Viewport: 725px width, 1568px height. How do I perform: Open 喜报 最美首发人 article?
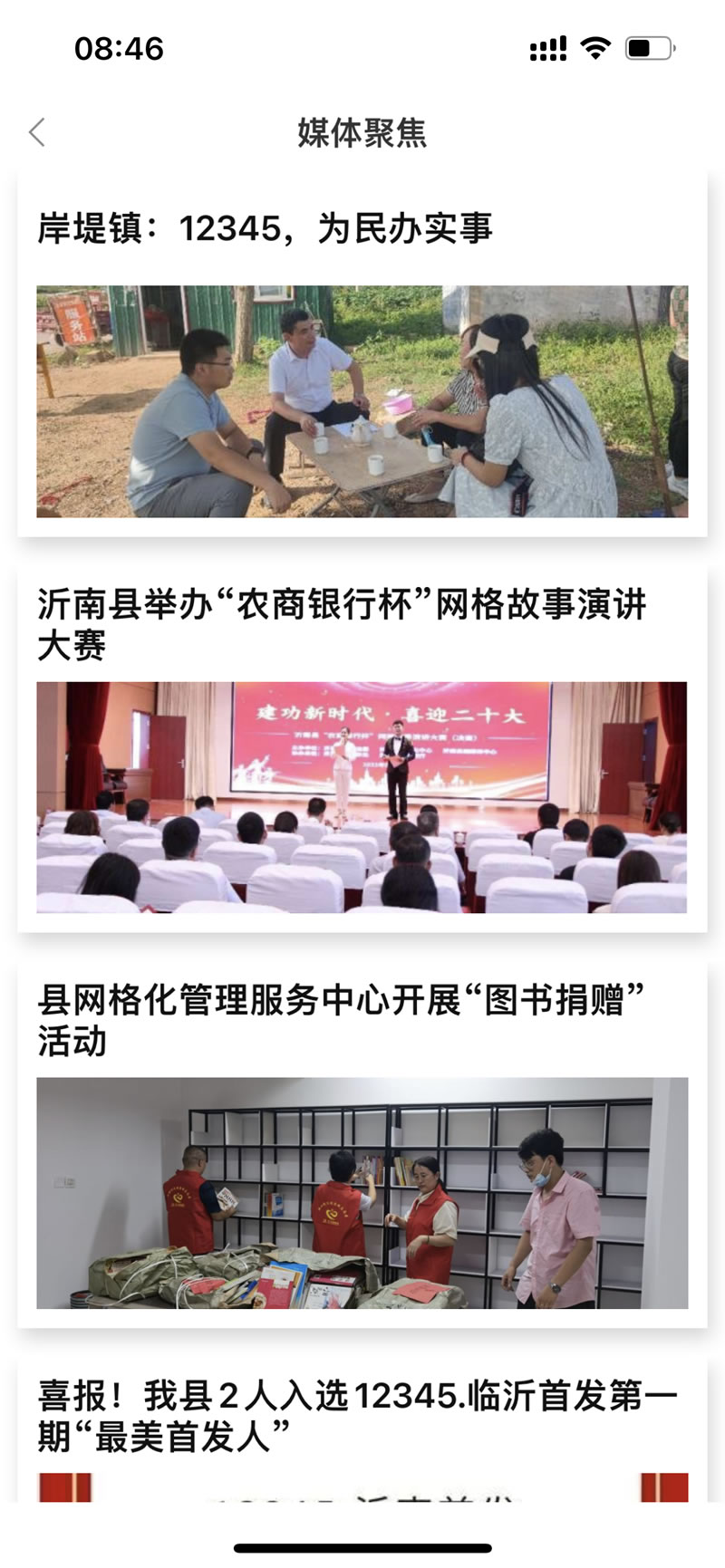[x=357, y=1415]
